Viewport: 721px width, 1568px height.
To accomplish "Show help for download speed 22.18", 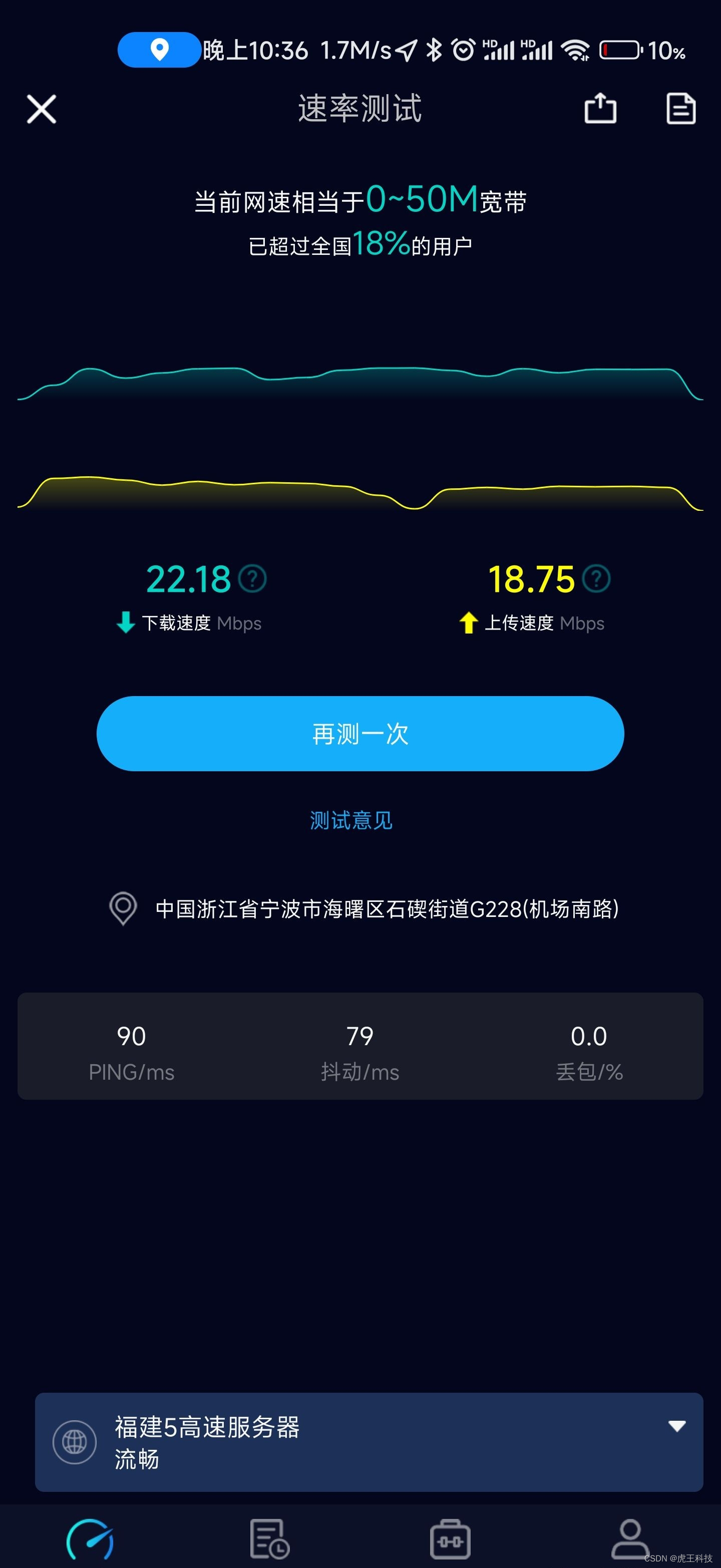I will point(252,579).
